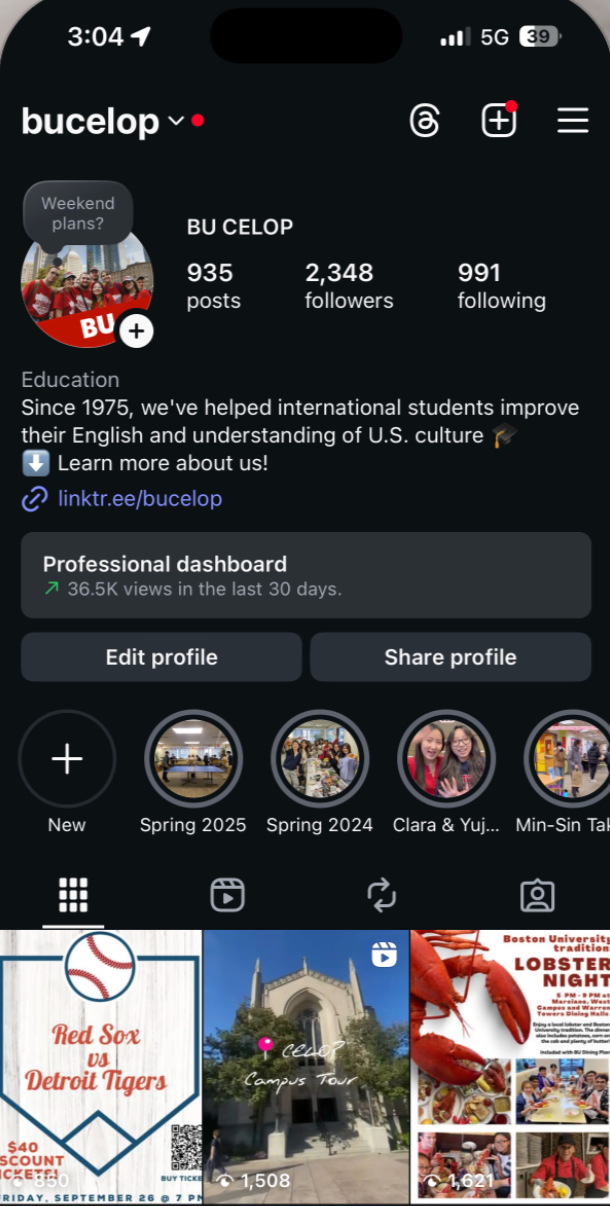The width and height of the screenshot is (610, 1206).
Task: Create a new post with the plus icon
Action: pos(498,121)
